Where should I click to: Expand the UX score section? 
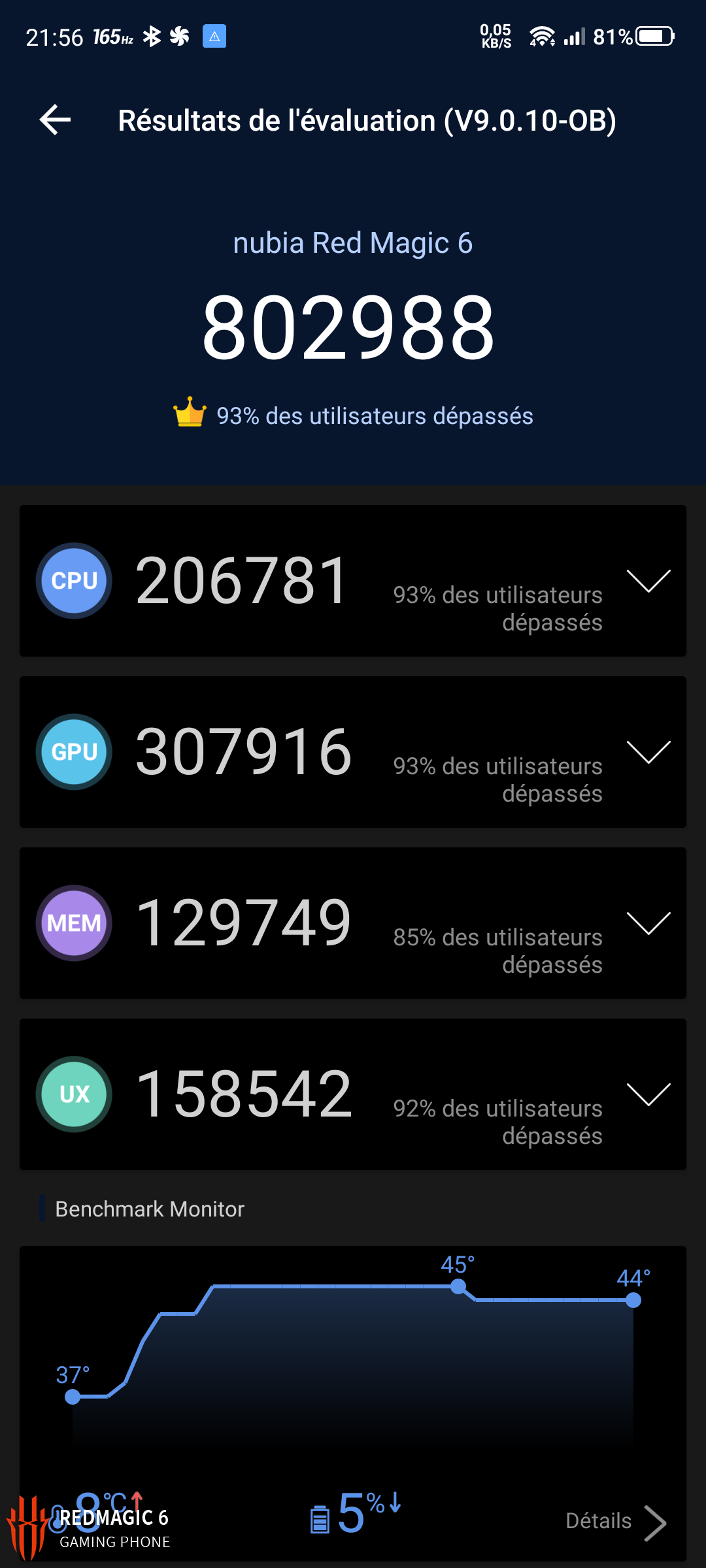[x=648, y=1094]
